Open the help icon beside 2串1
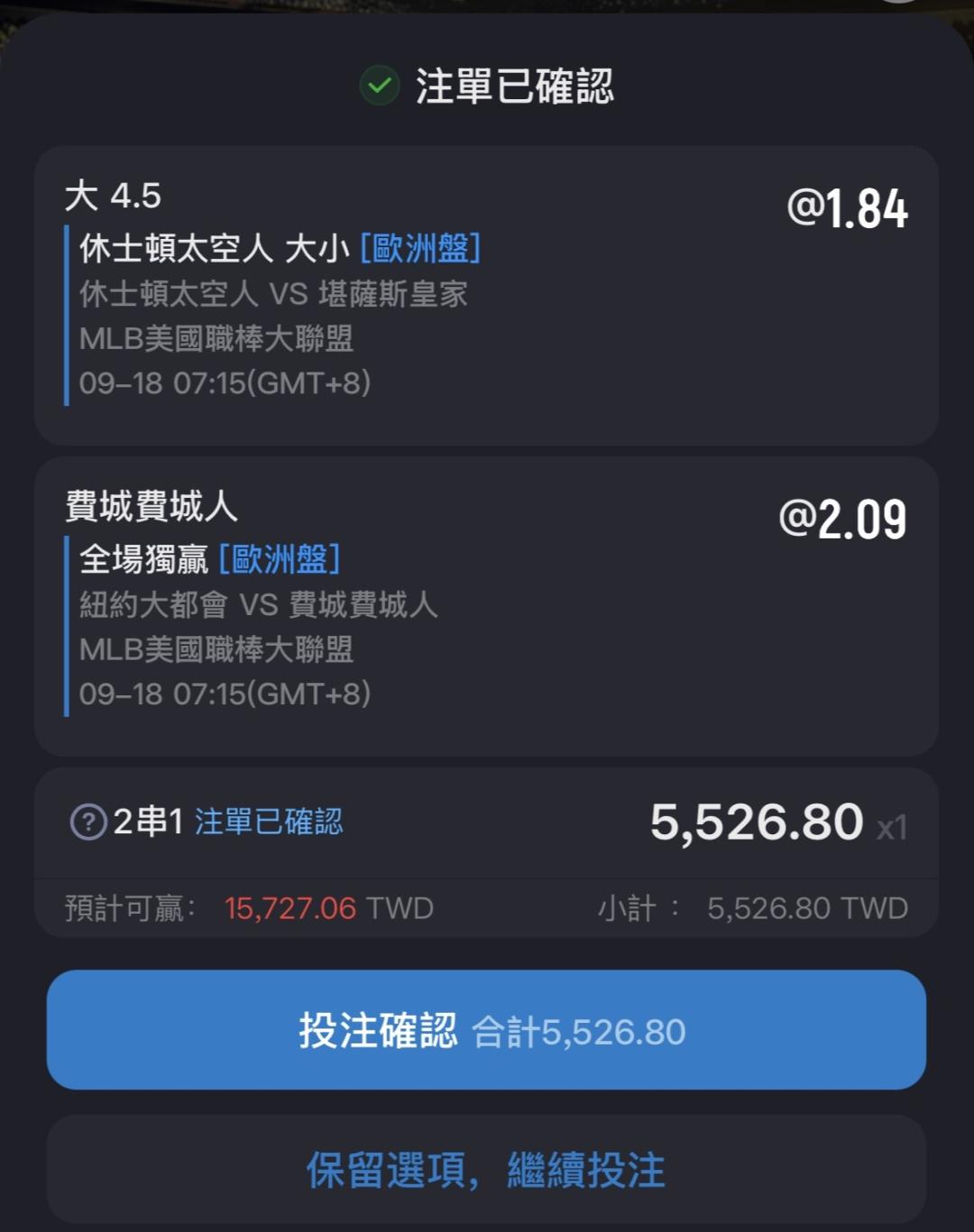 (x=88, y=822)
